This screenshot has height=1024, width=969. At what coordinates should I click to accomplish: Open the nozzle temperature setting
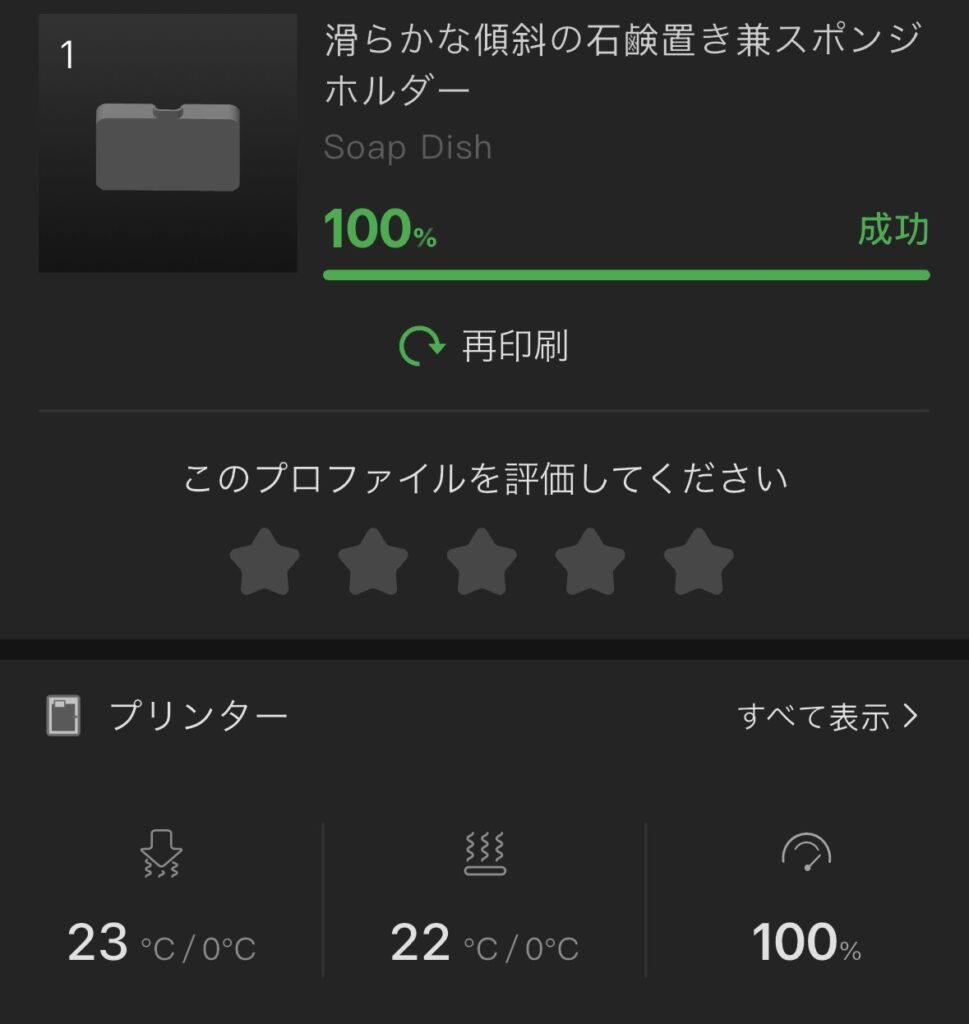(161, 900)
